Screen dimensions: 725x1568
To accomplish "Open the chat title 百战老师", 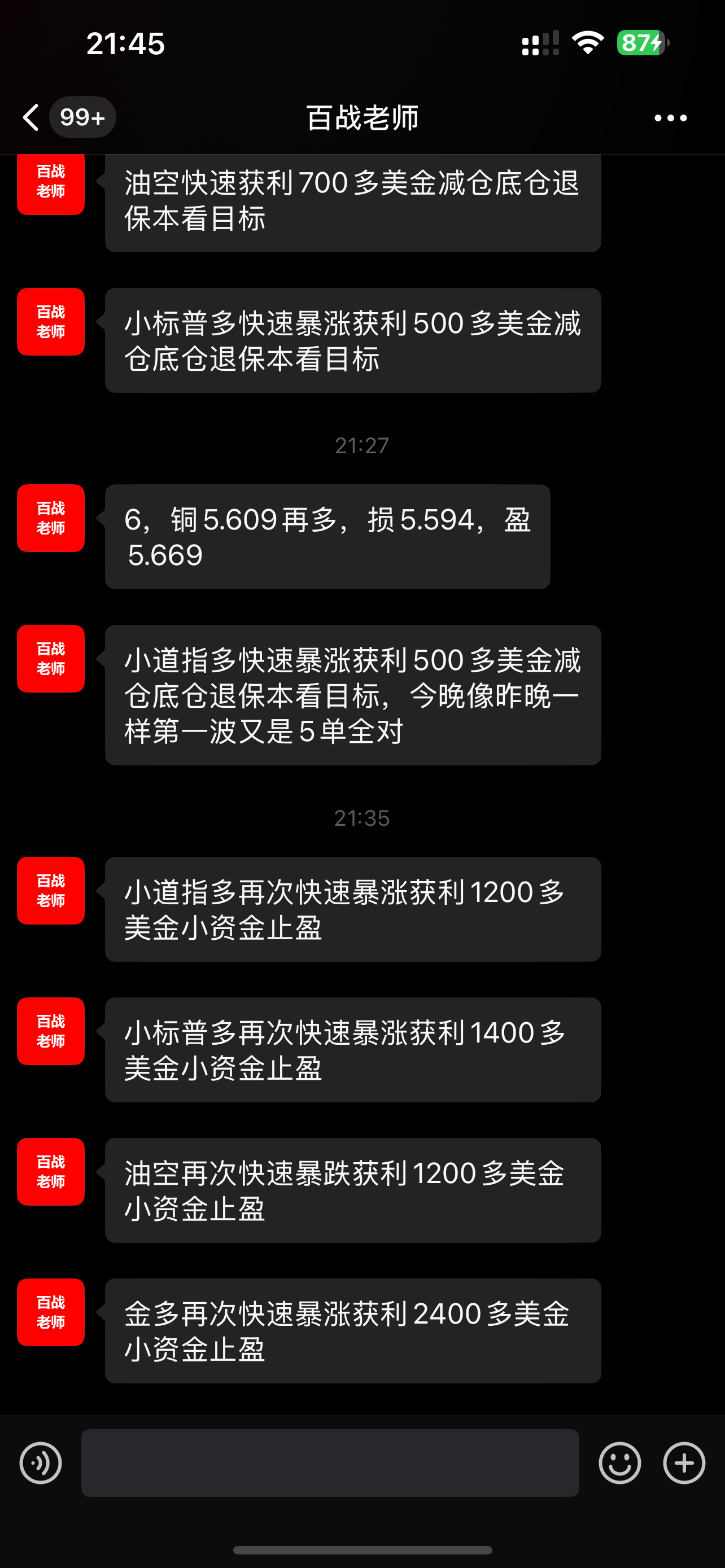I will (362, 117).
